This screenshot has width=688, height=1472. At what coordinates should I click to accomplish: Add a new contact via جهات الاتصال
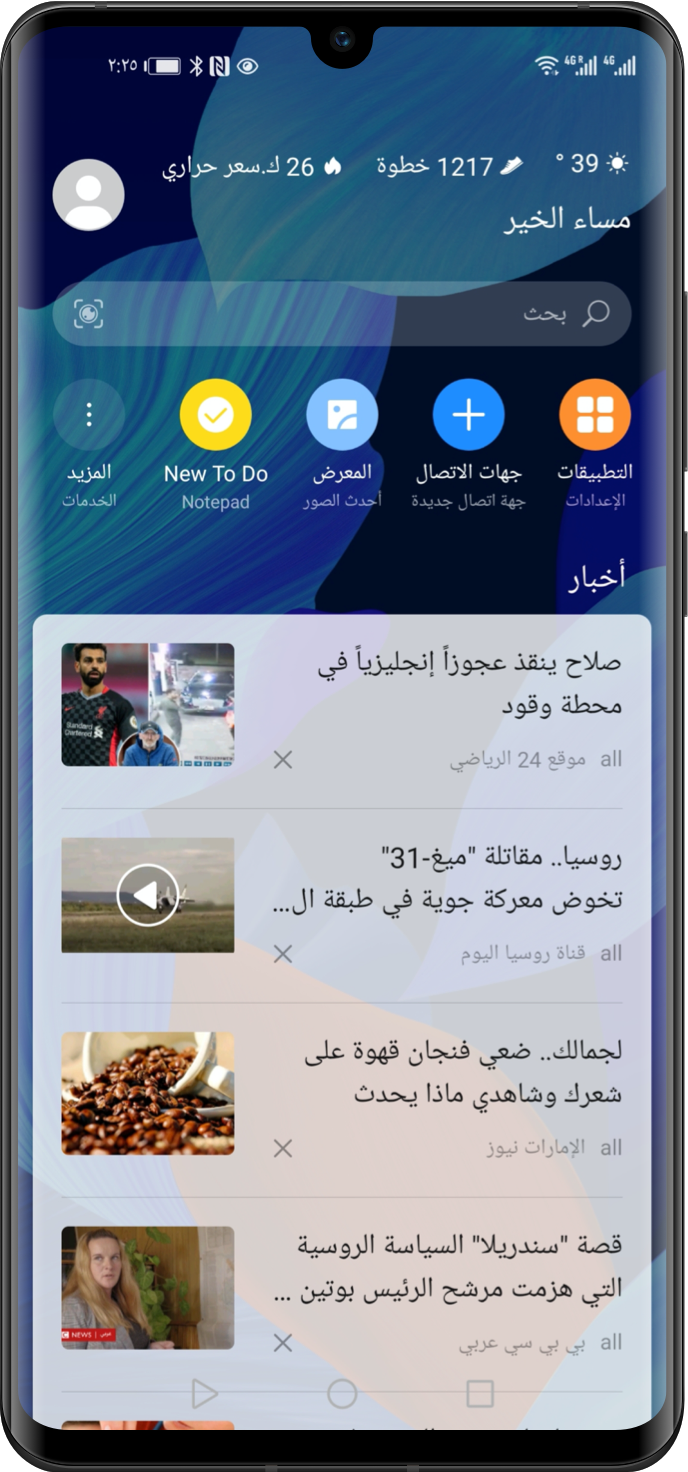click(468, 415)
